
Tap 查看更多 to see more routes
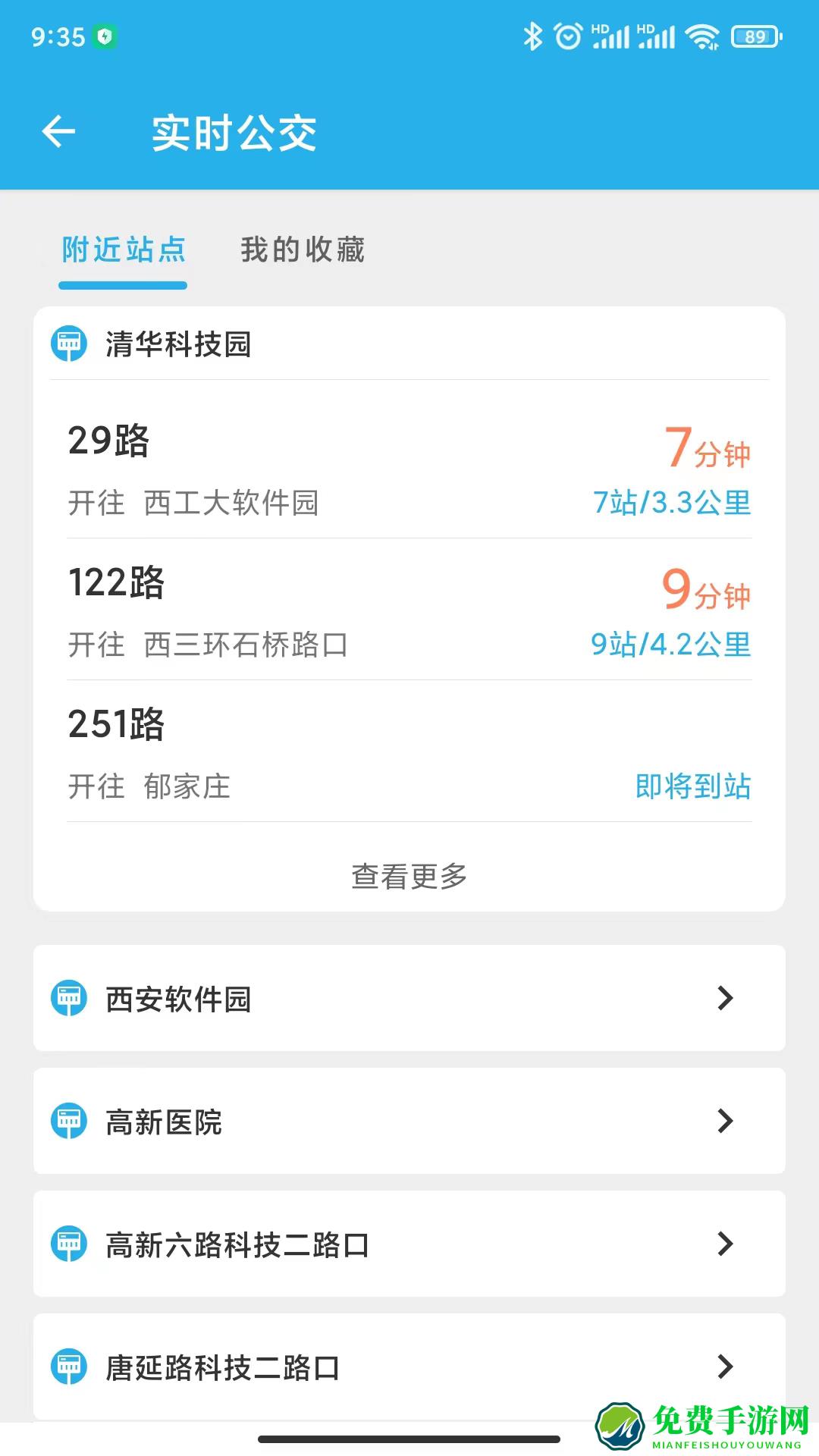pos(409,877)
